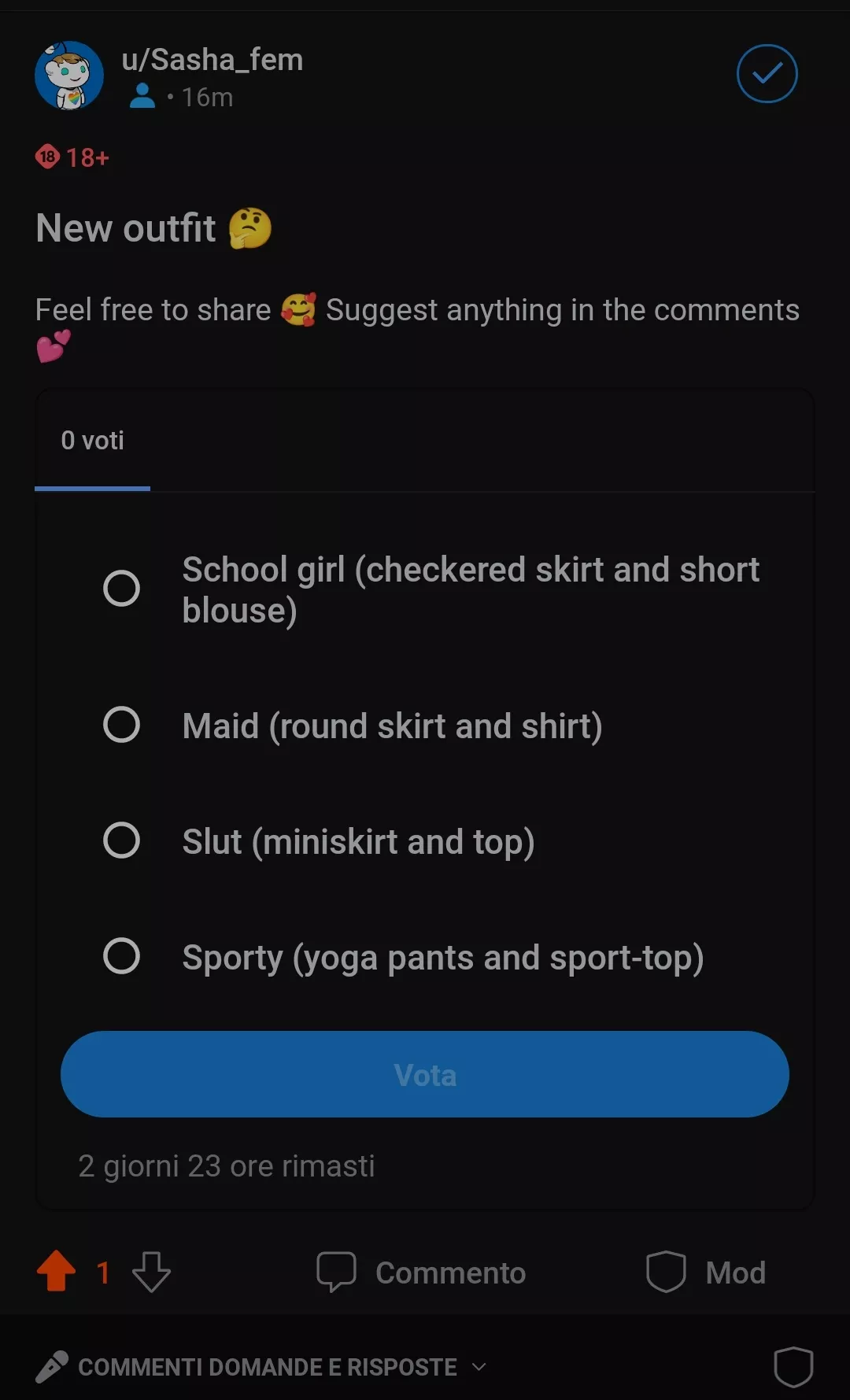The width and height of the screenshot is (850, 1400).
Task: Switch to the 0 voti tab
Action: tap(92, 441)
